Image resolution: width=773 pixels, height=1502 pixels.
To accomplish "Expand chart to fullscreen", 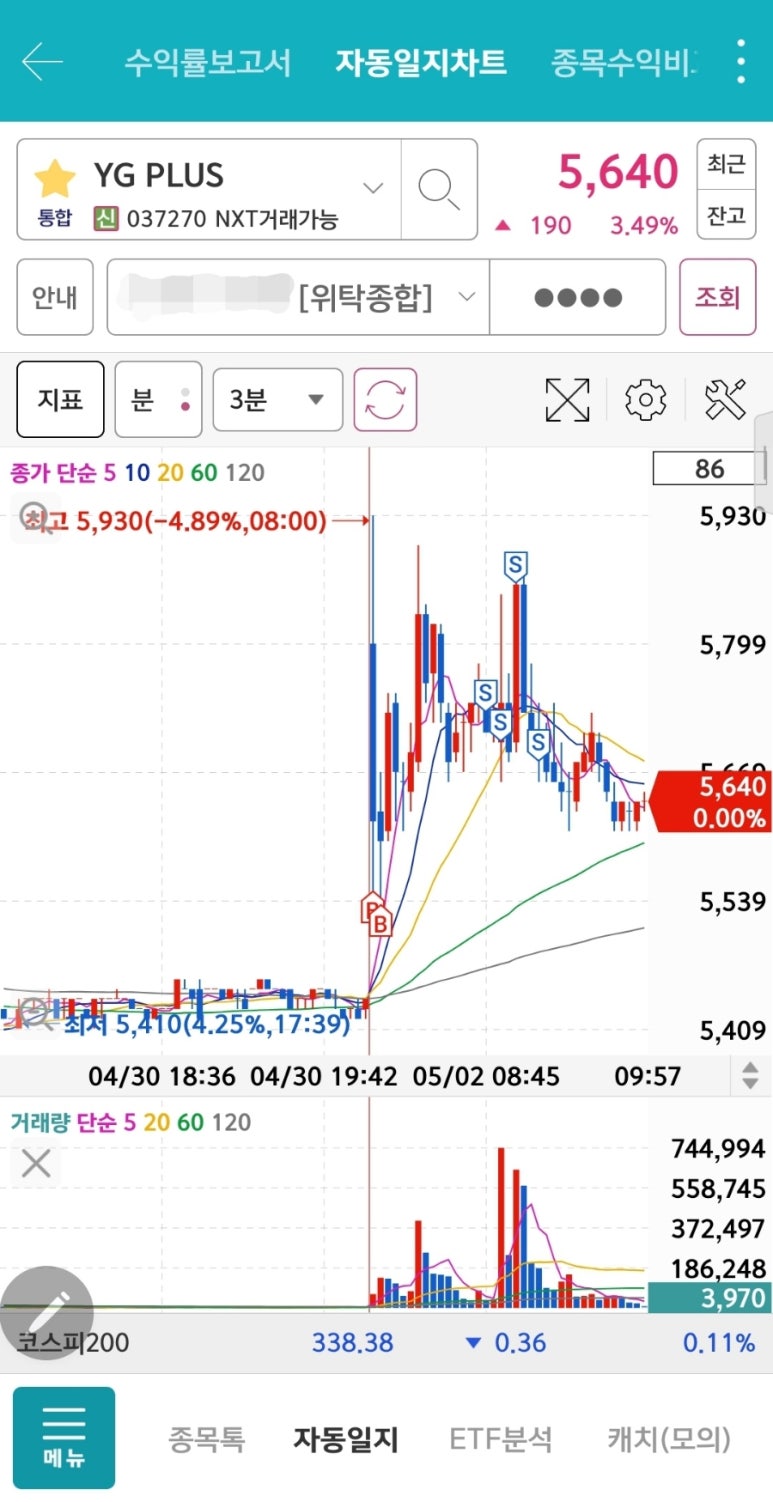I will point(567,400).
